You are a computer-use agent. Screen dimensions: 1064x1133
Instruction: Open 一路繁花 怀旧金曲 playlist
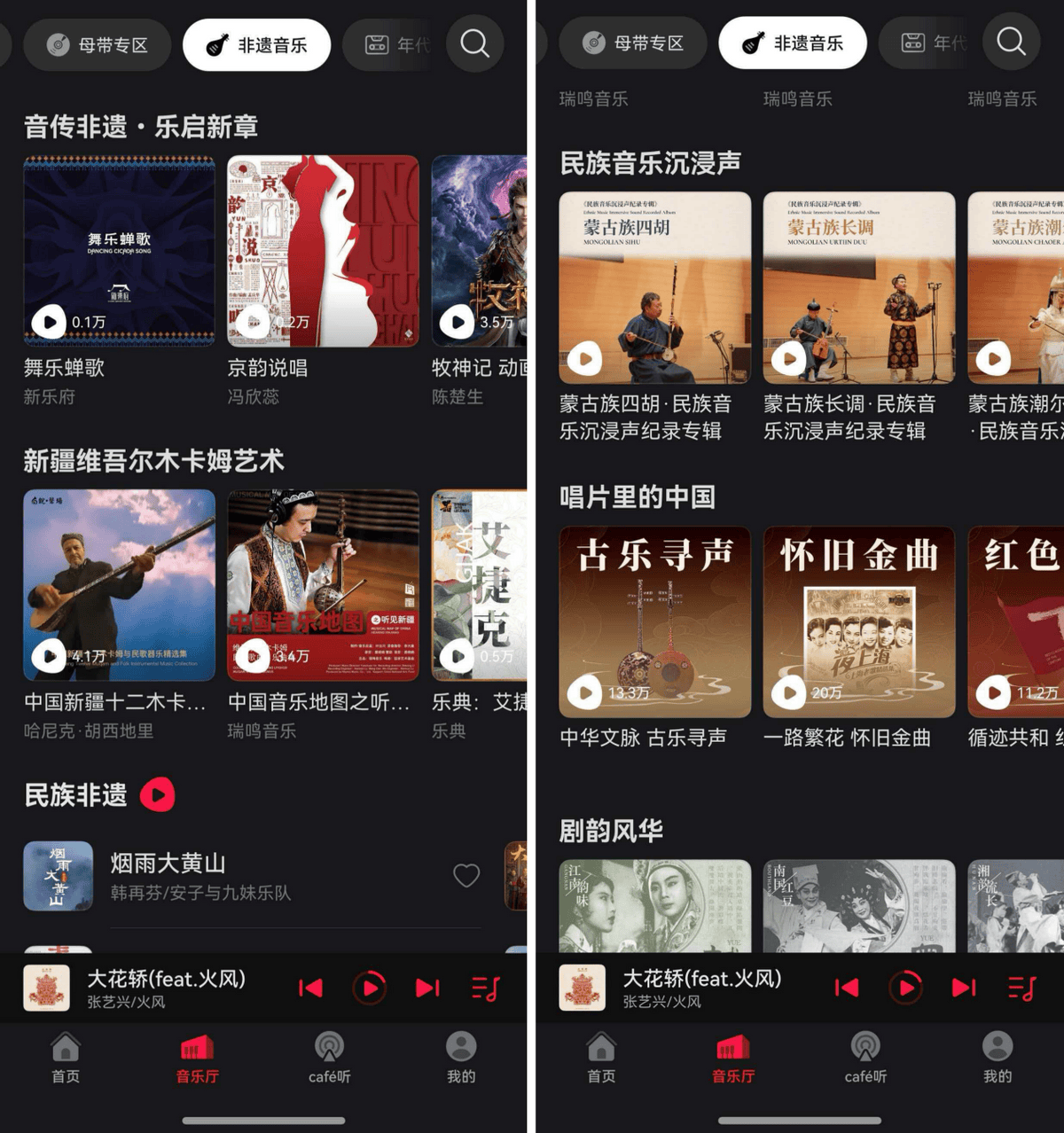pos(858,621)
